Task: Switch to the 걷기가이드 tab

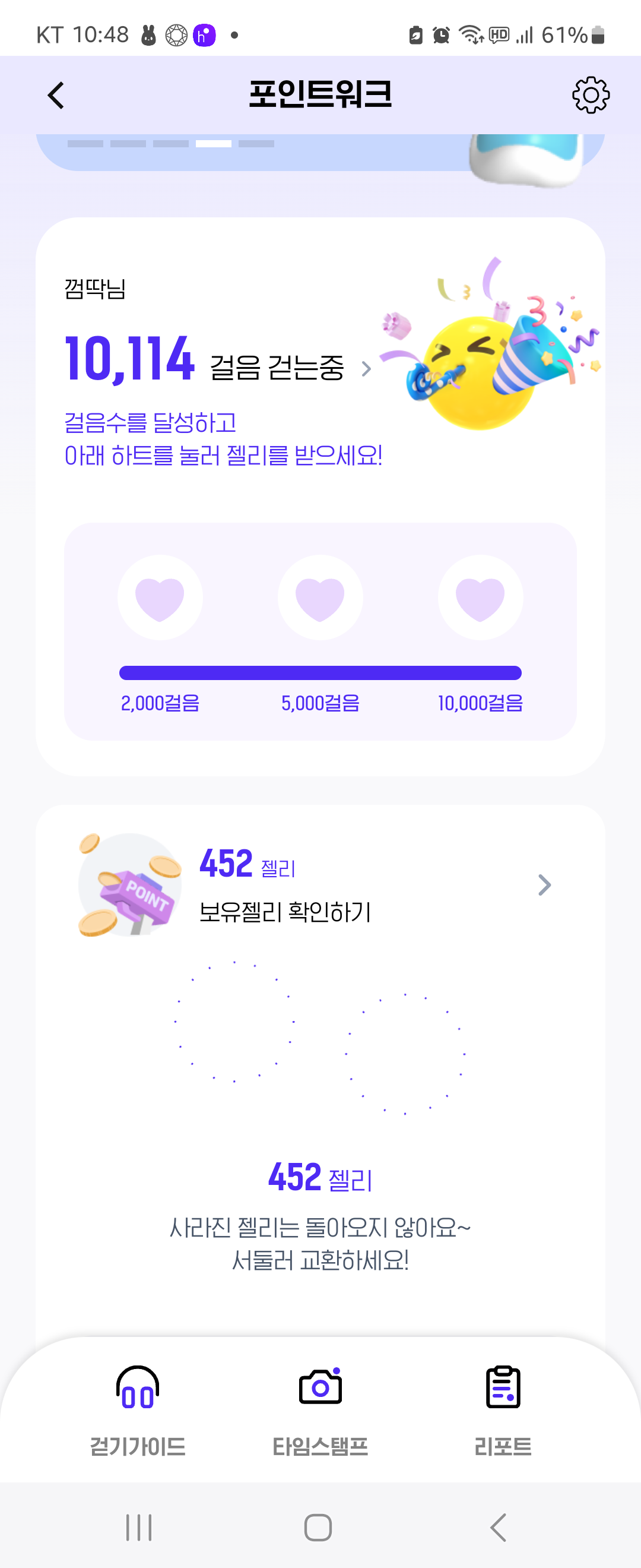Action: [138, 1407]
